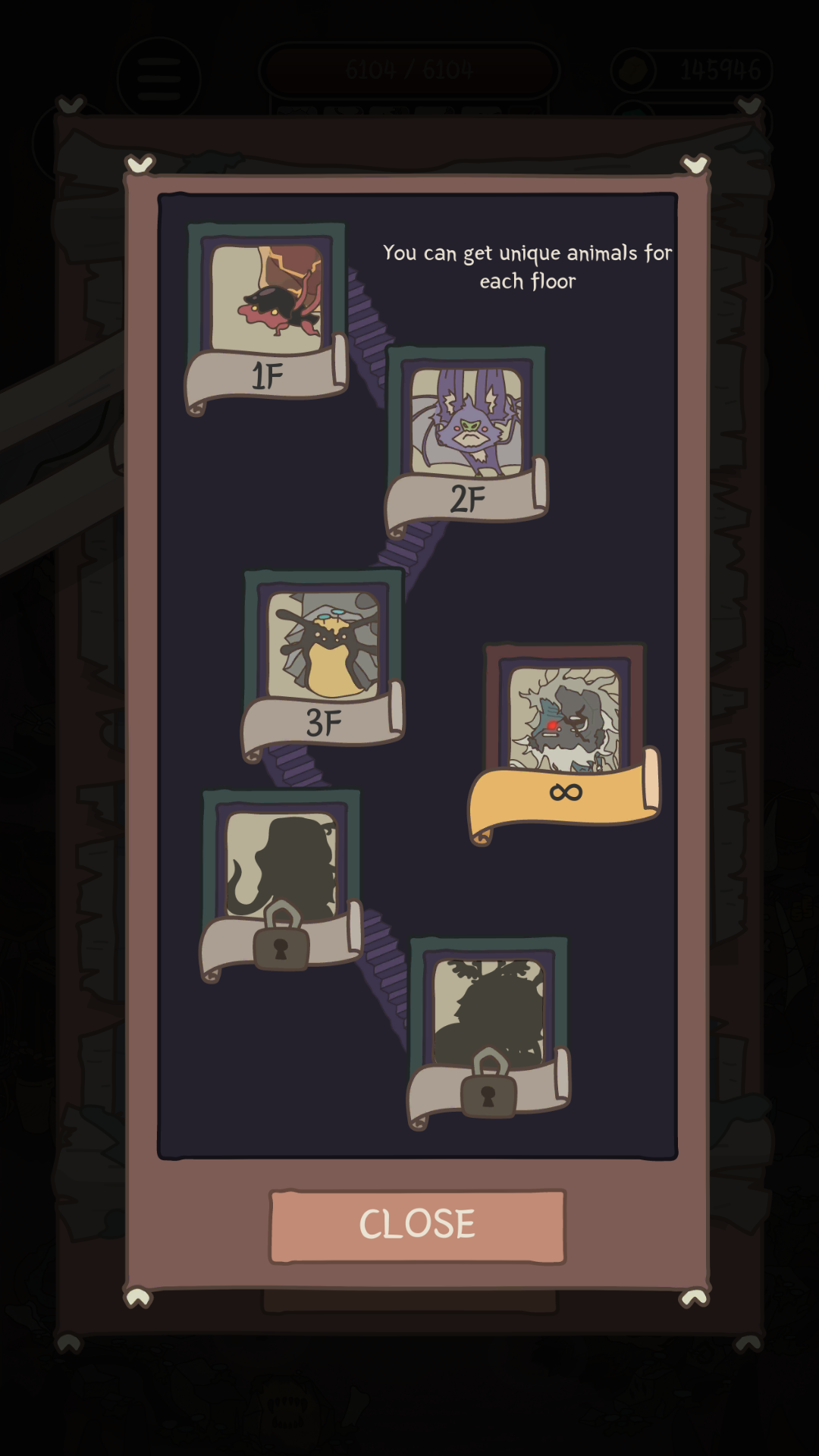
Task: Close the floor selection dialog
Action: 417,1225
